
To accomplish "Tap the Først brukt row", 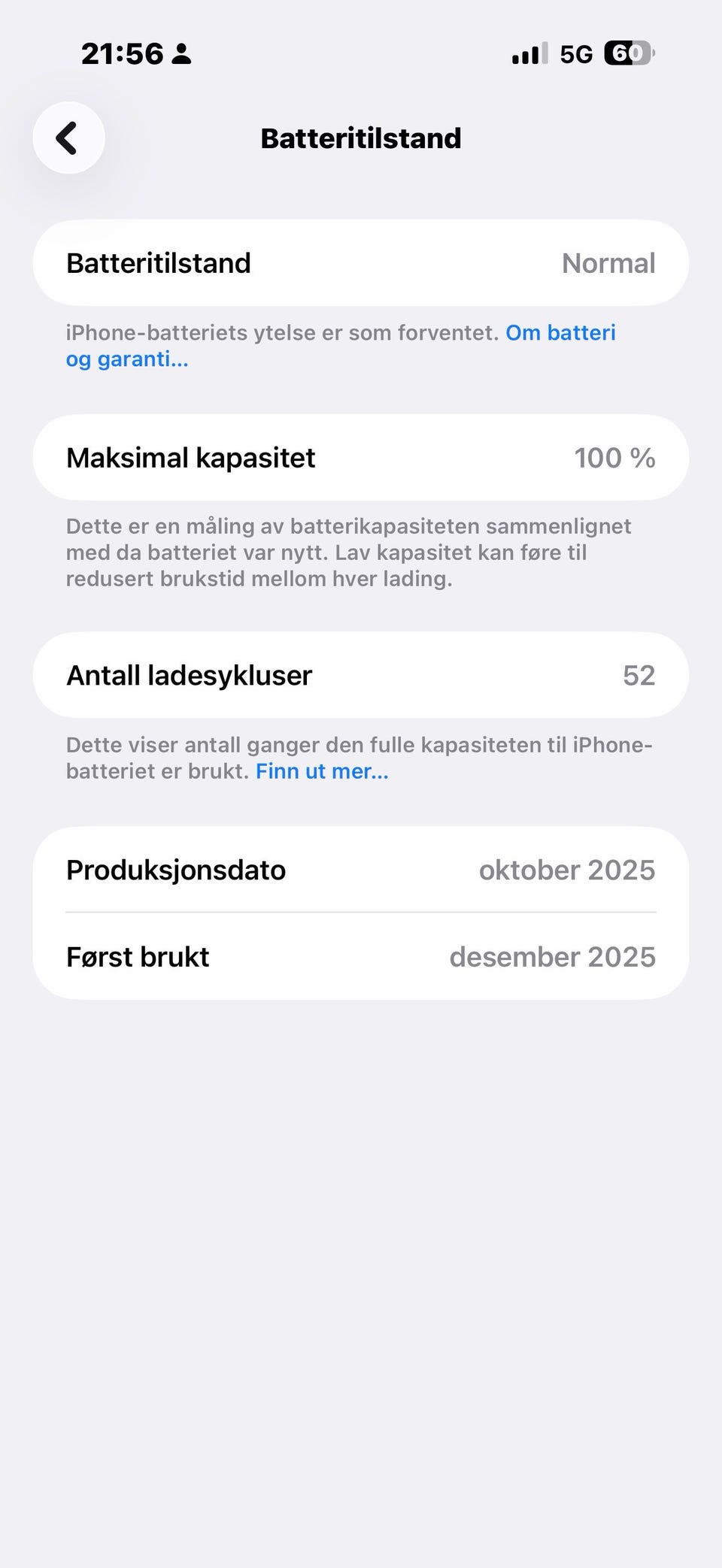I will pyautogui.click(x=361, y=956).
